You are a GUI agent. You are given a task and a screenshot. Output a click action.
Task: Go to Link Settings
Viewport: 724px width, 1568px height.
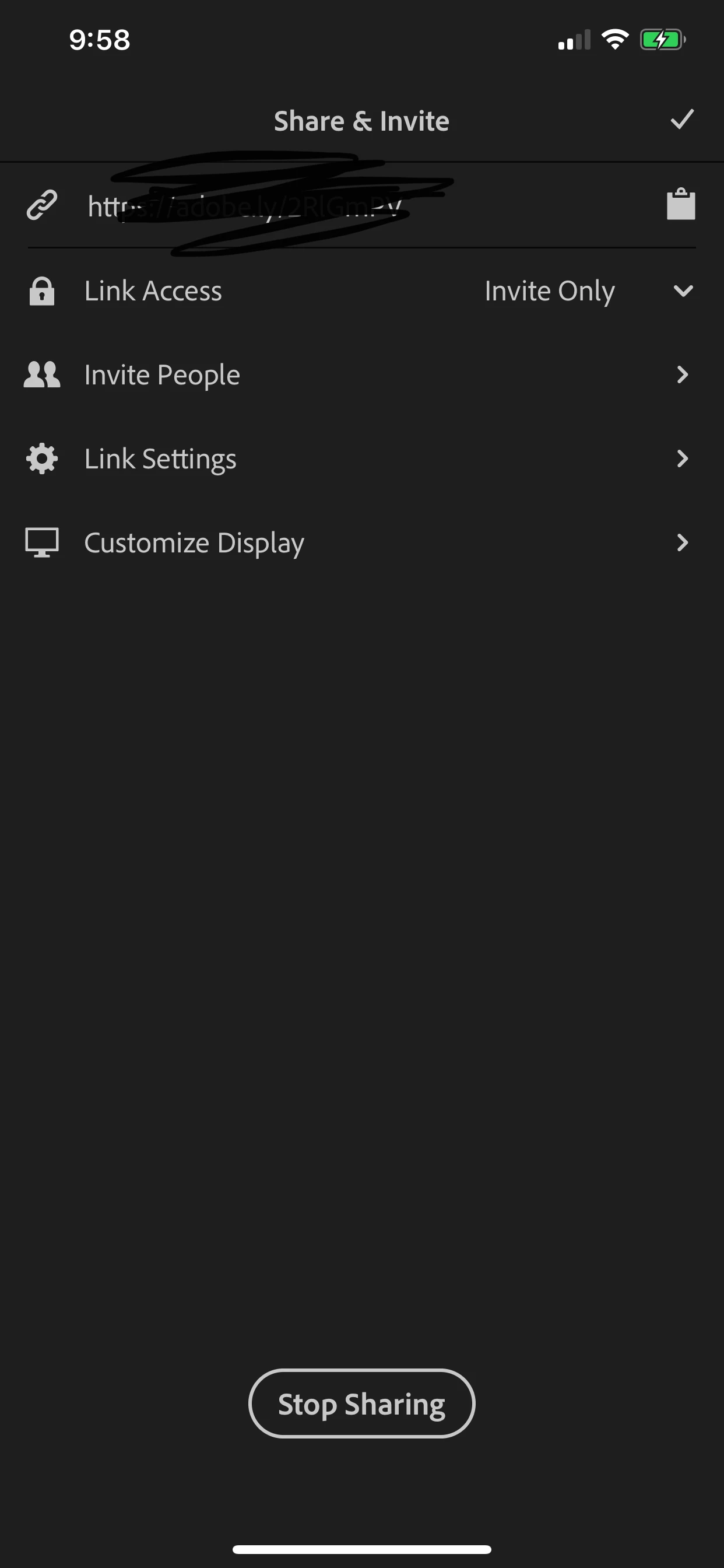[361, 459]
